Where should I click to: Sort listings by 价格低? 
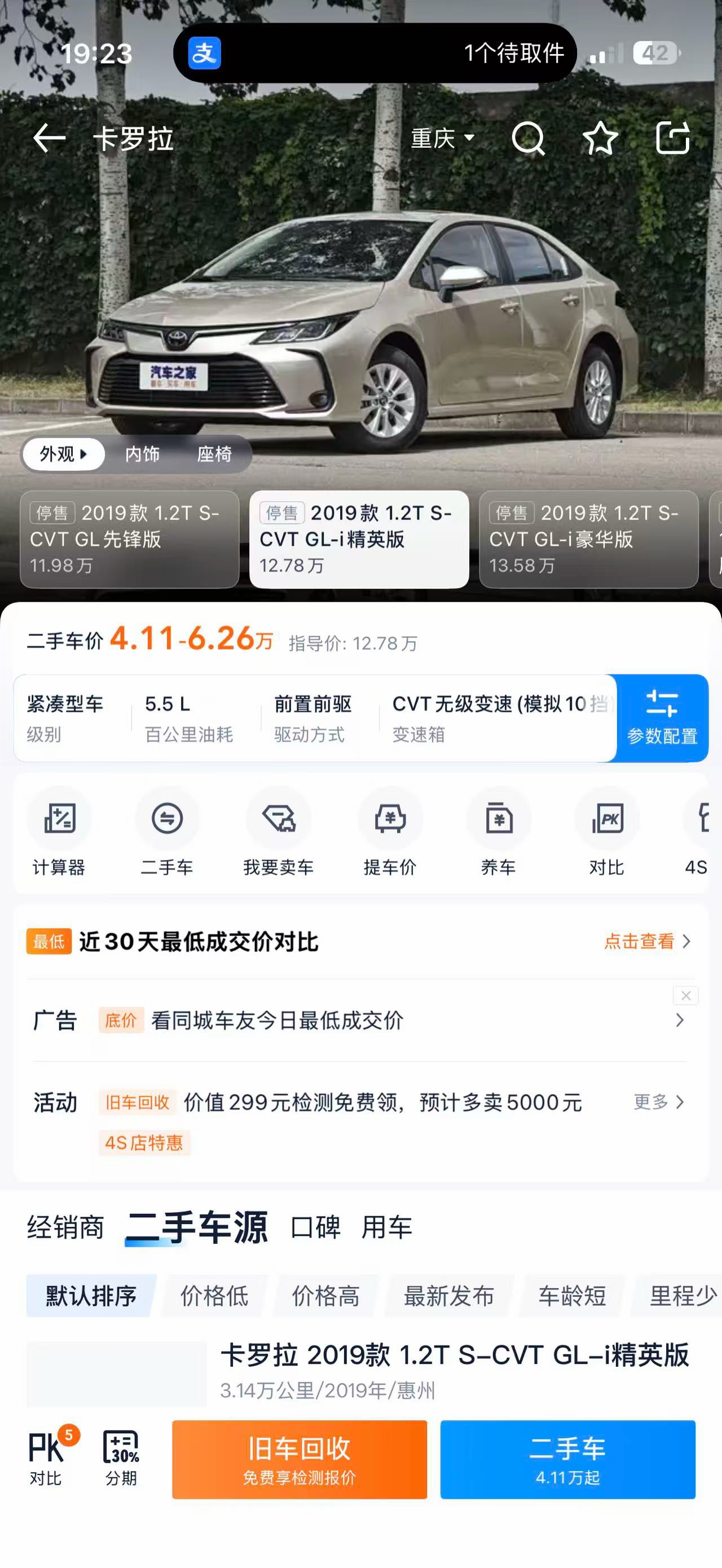tap(214, 1296)
